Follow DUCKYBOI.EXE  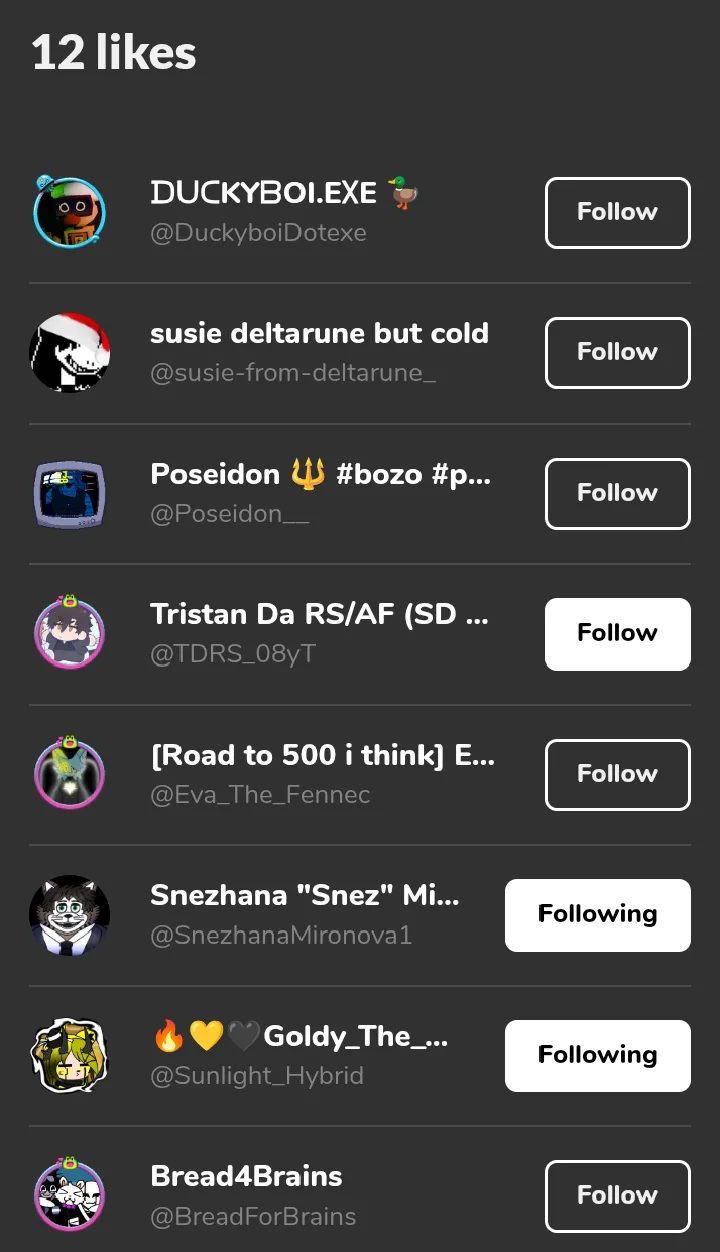coord(617,212)
